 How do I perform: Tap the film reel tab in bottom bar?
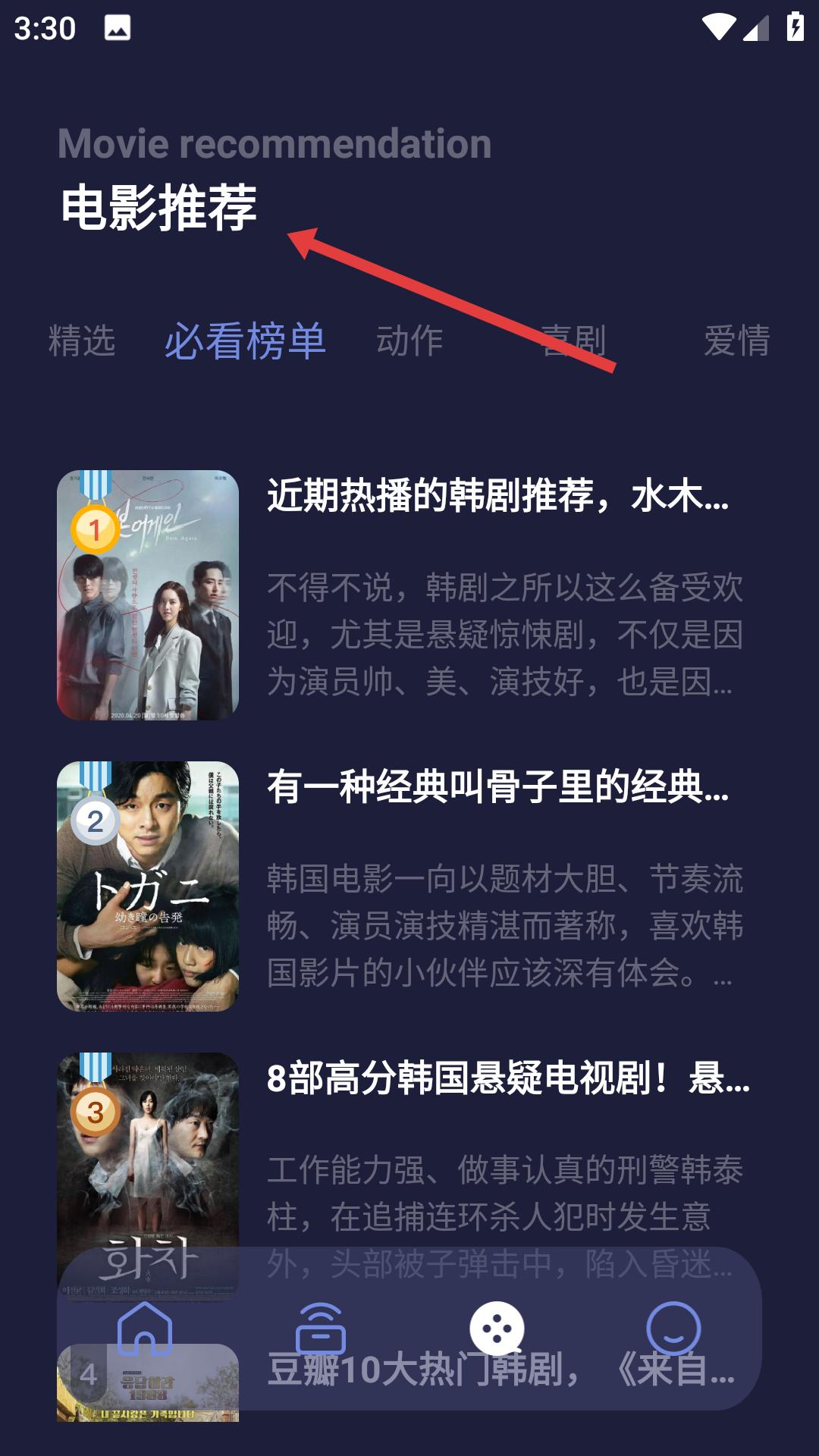point(497,1329)
